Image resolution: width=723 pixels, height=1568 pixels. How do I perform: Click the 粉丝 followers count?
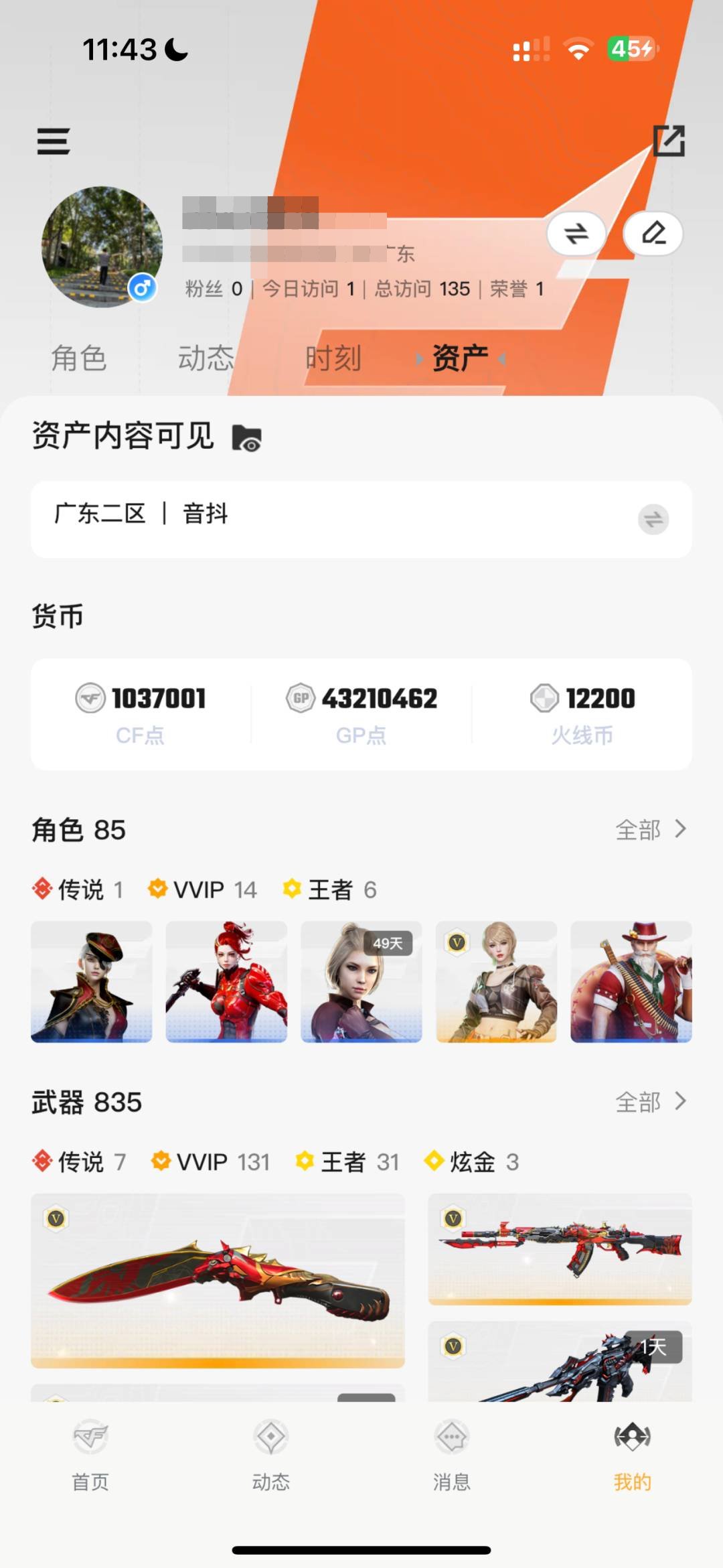tap(212, 289)
